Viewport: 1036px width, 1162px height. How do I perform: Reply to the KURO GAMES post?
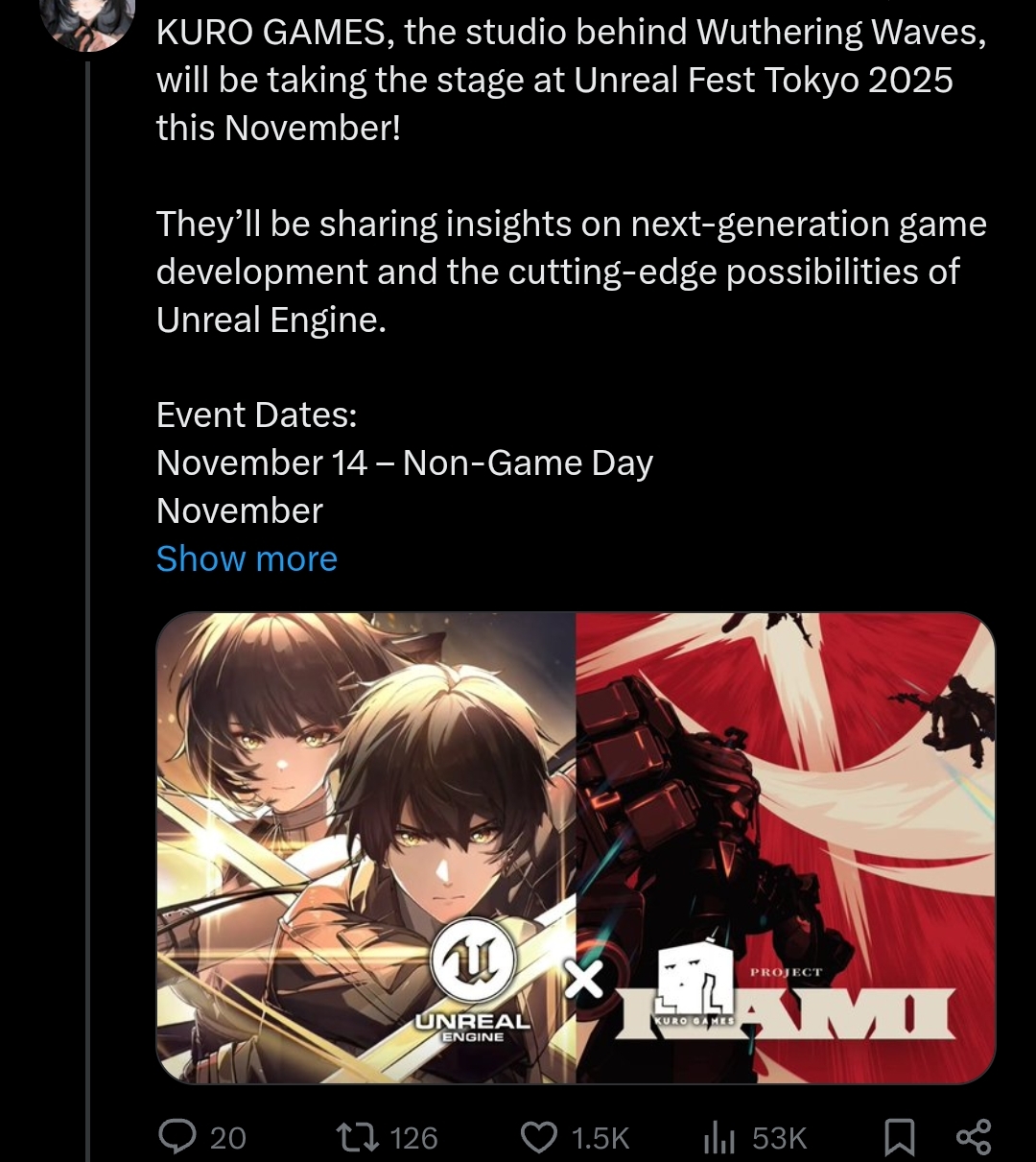click(177, 1137)
